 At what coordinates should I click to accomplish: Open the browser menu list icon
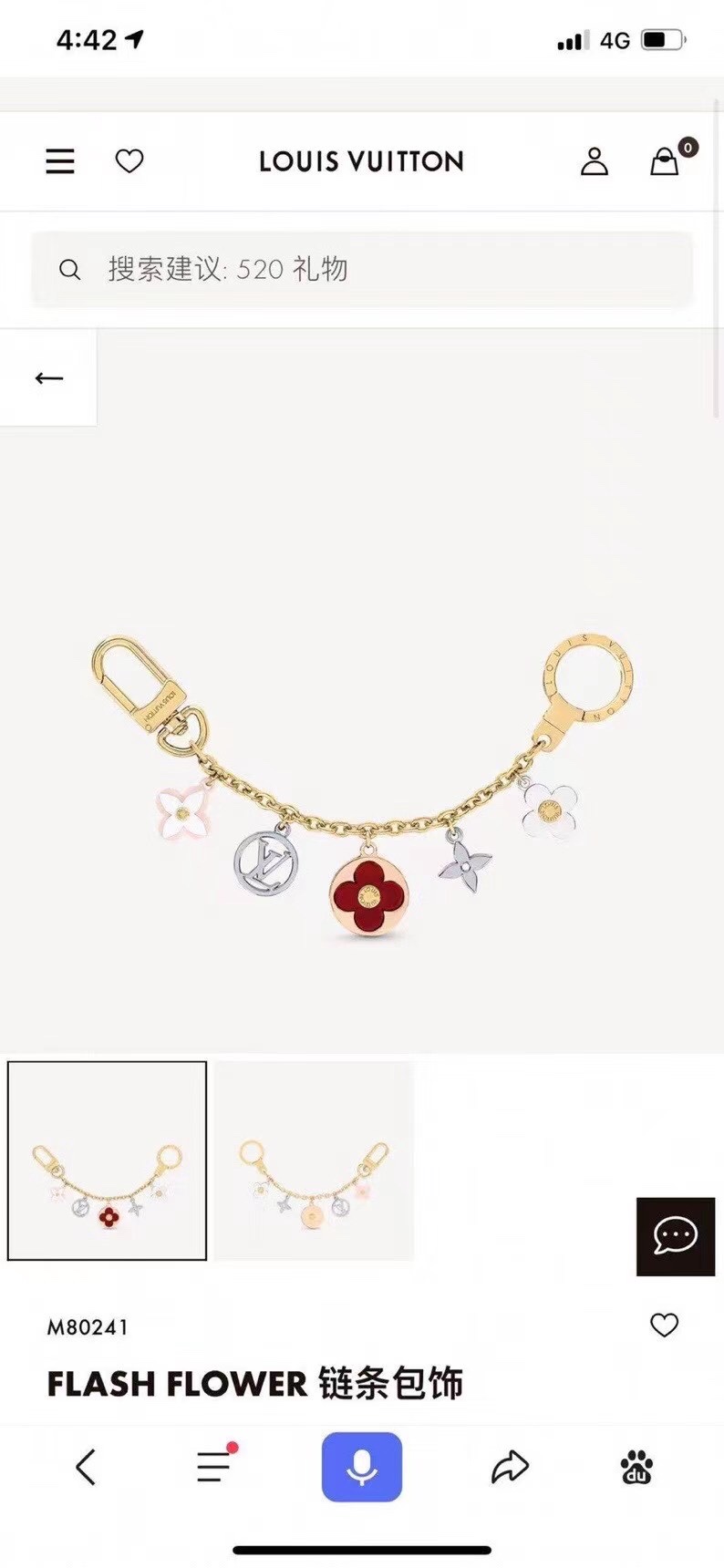point(215,1467)
